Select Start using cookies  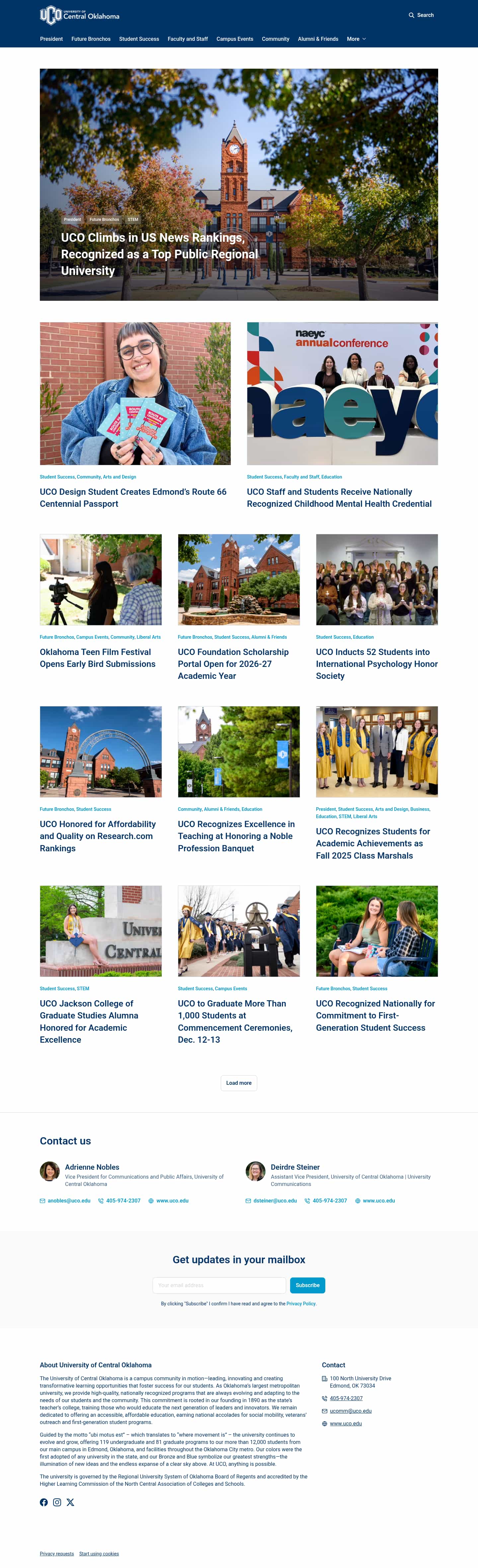coord(99,1554)
